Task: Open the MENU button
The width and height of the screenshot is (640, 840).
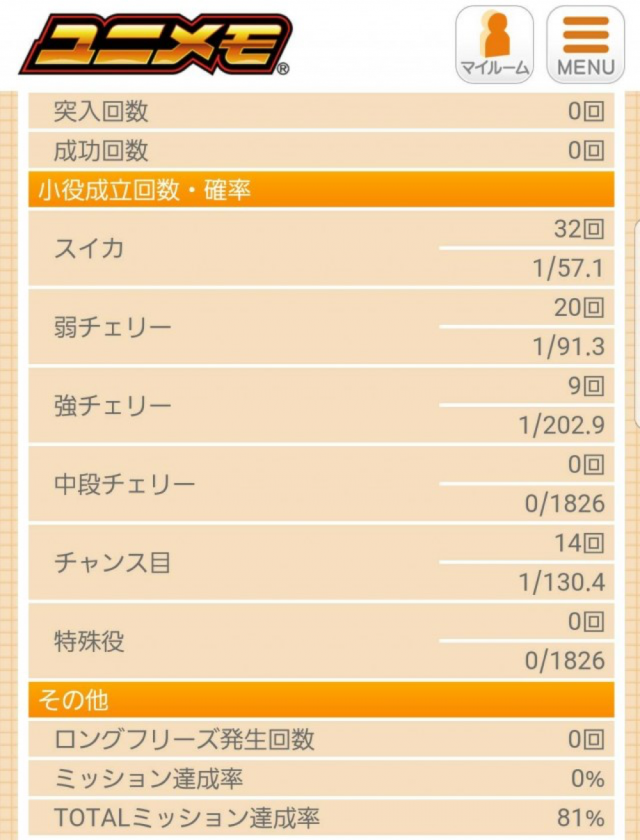Action: click(585, 45)
